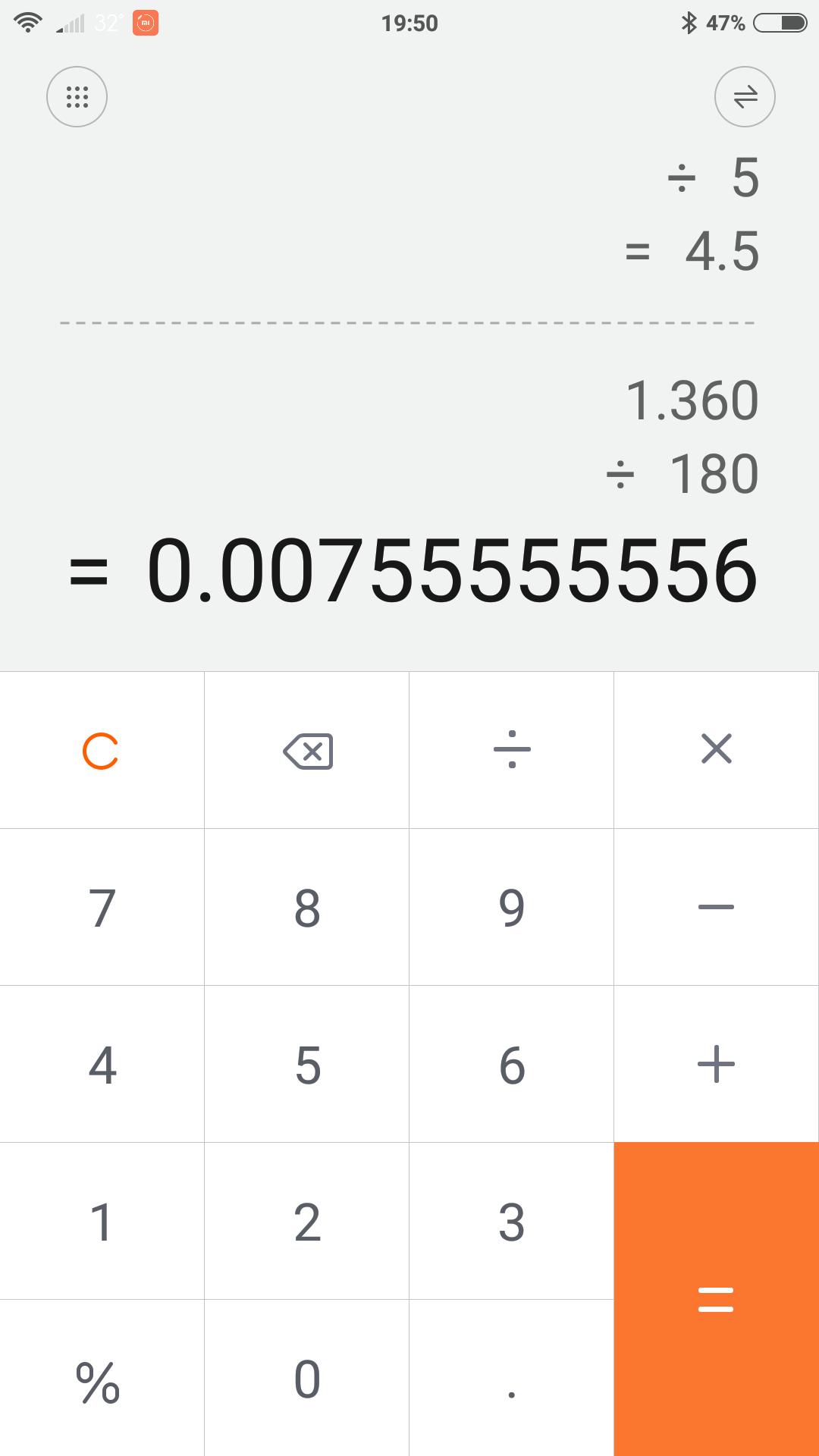Select the multiply operator key
The image size is (819, 1456).
[x=717, y=750]
